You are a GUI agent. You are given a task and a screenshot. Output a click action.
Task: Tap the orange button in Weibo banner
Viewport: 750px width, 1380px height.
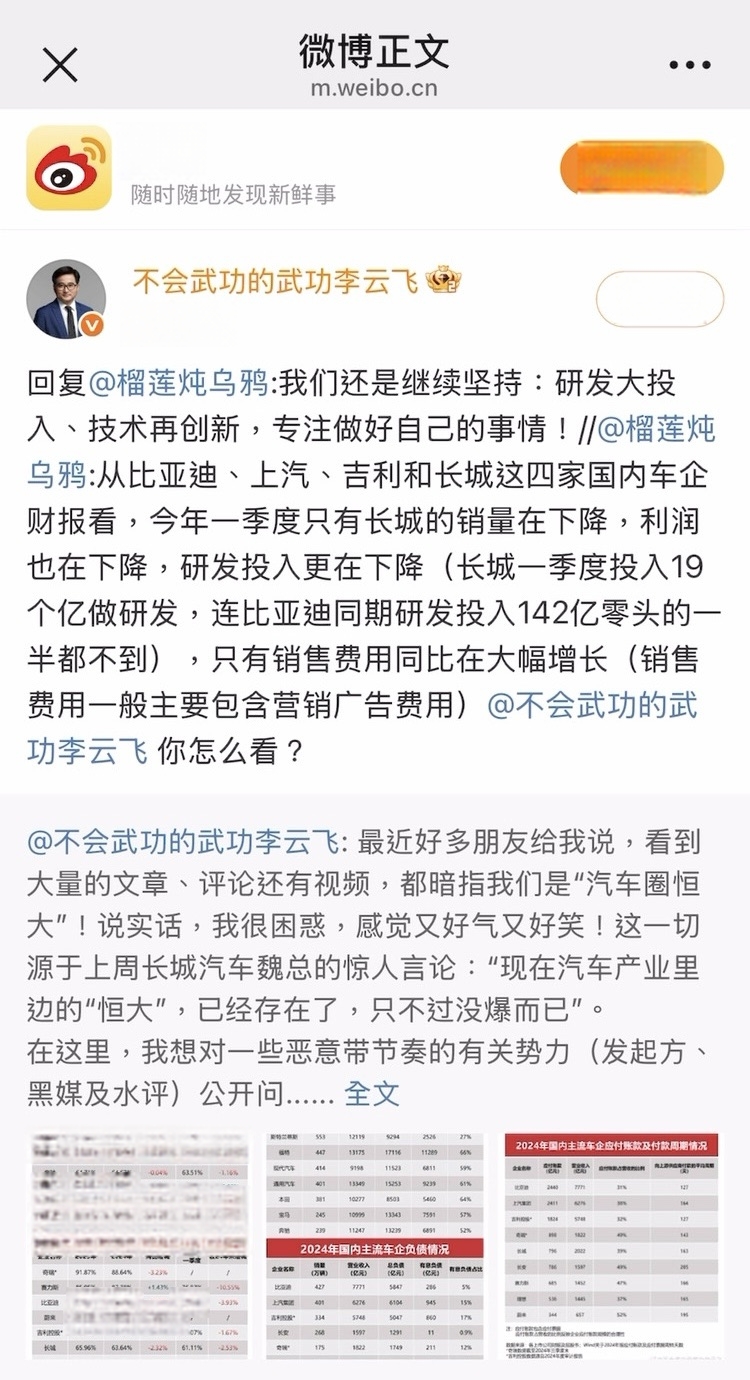[x=641, y=167]
